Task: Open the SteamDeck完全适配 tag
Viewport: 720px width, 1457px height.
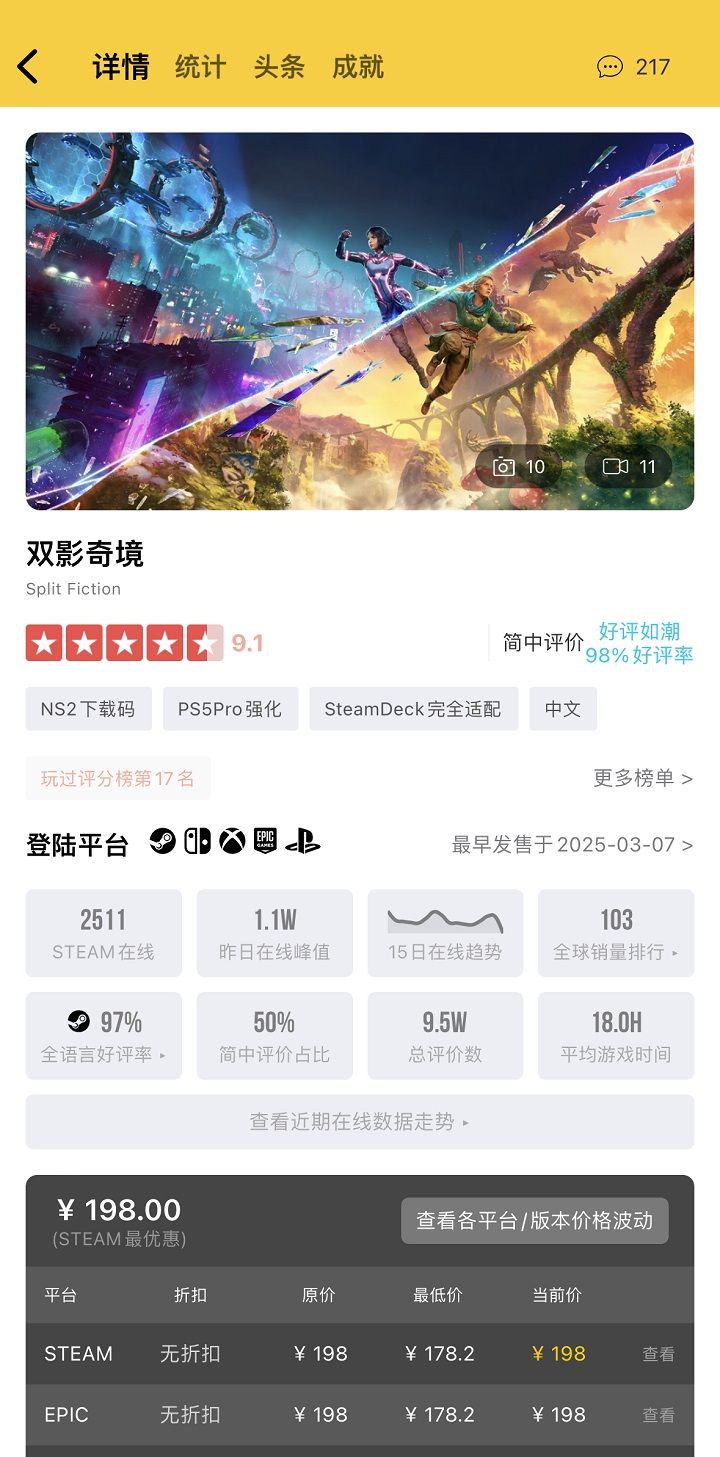Action: coord(413,709)
